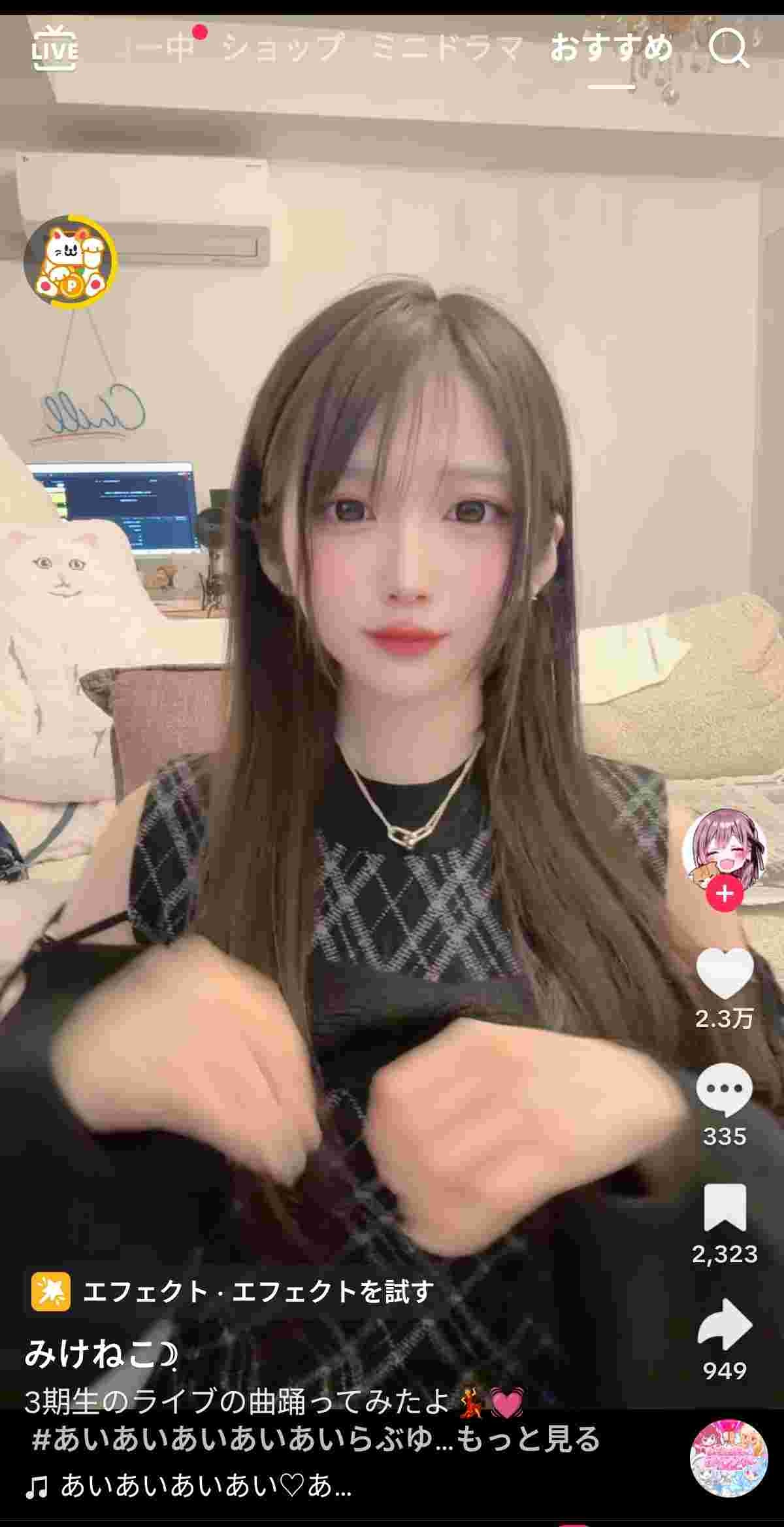Share this video via the arrow

coord(724,1324)
